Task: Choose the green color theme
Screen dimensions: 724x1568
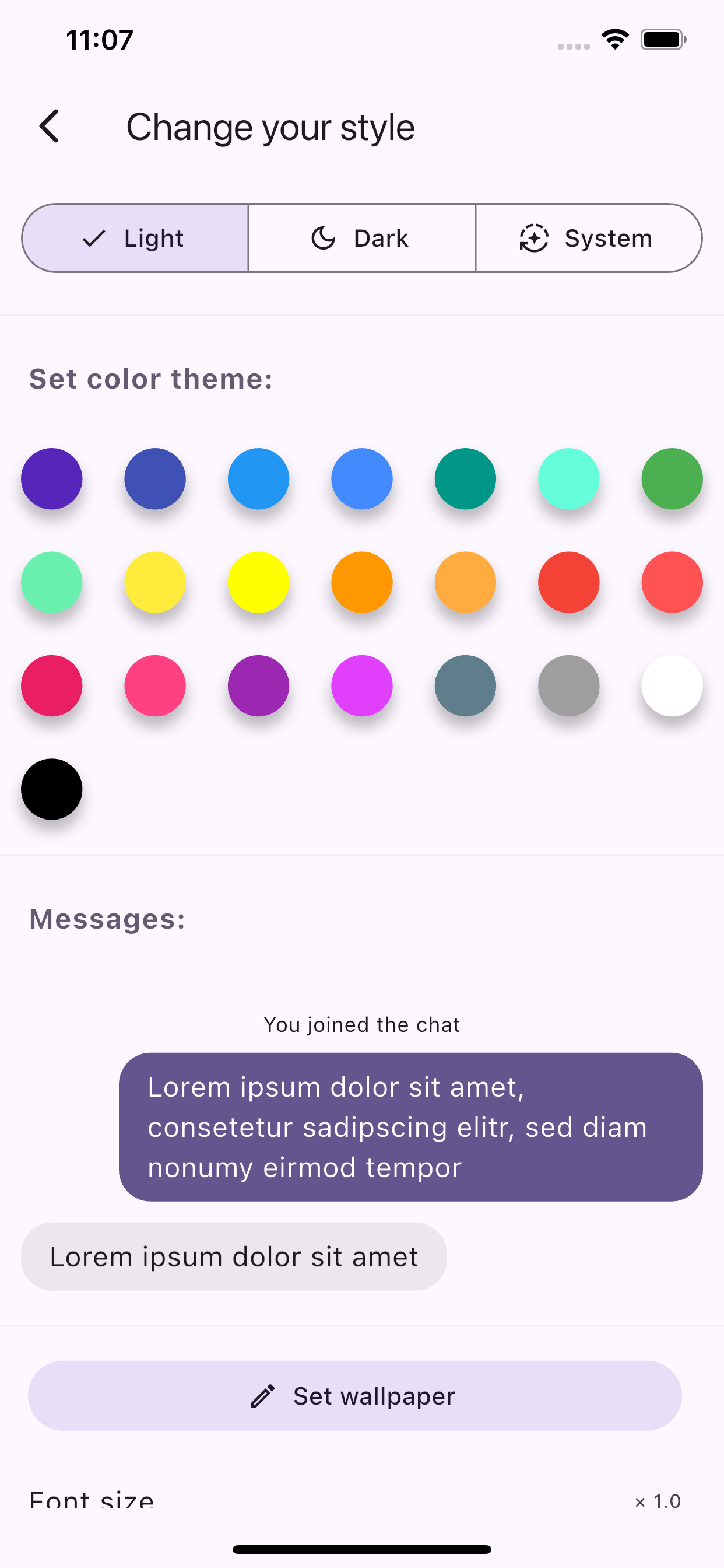Action: [672, 479]
